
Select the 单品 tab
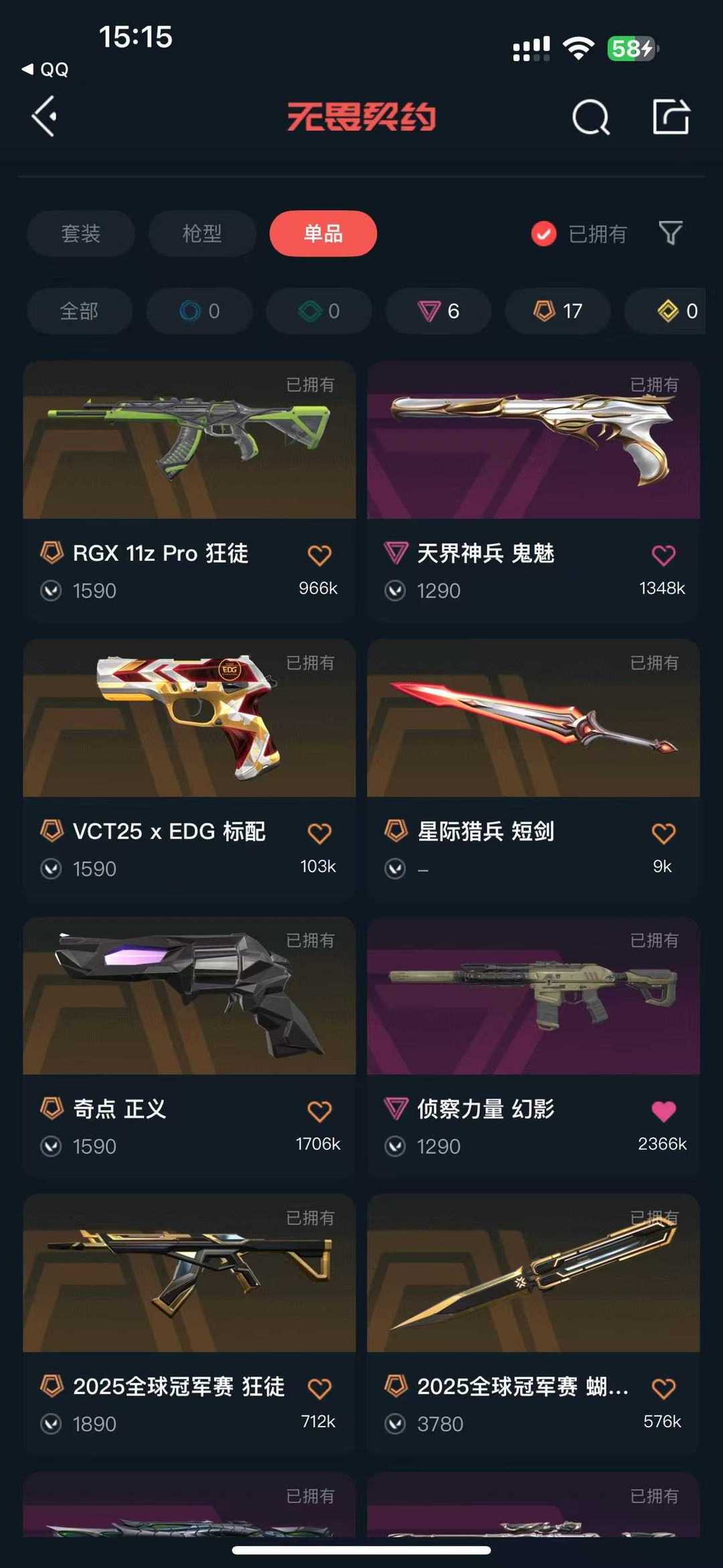pos(323,233)
